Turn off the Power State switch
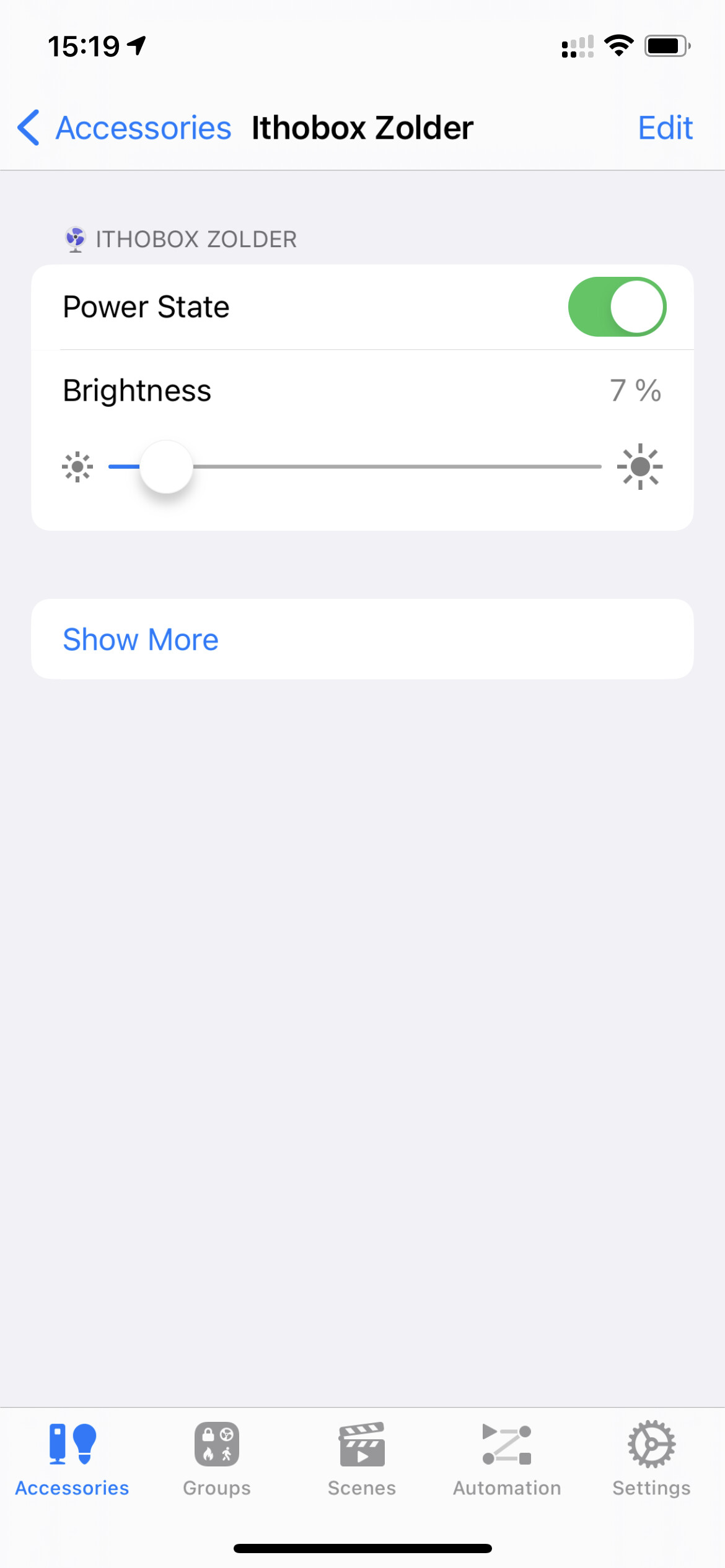This screenshot has width=725, height=1568. click(617, 307)
